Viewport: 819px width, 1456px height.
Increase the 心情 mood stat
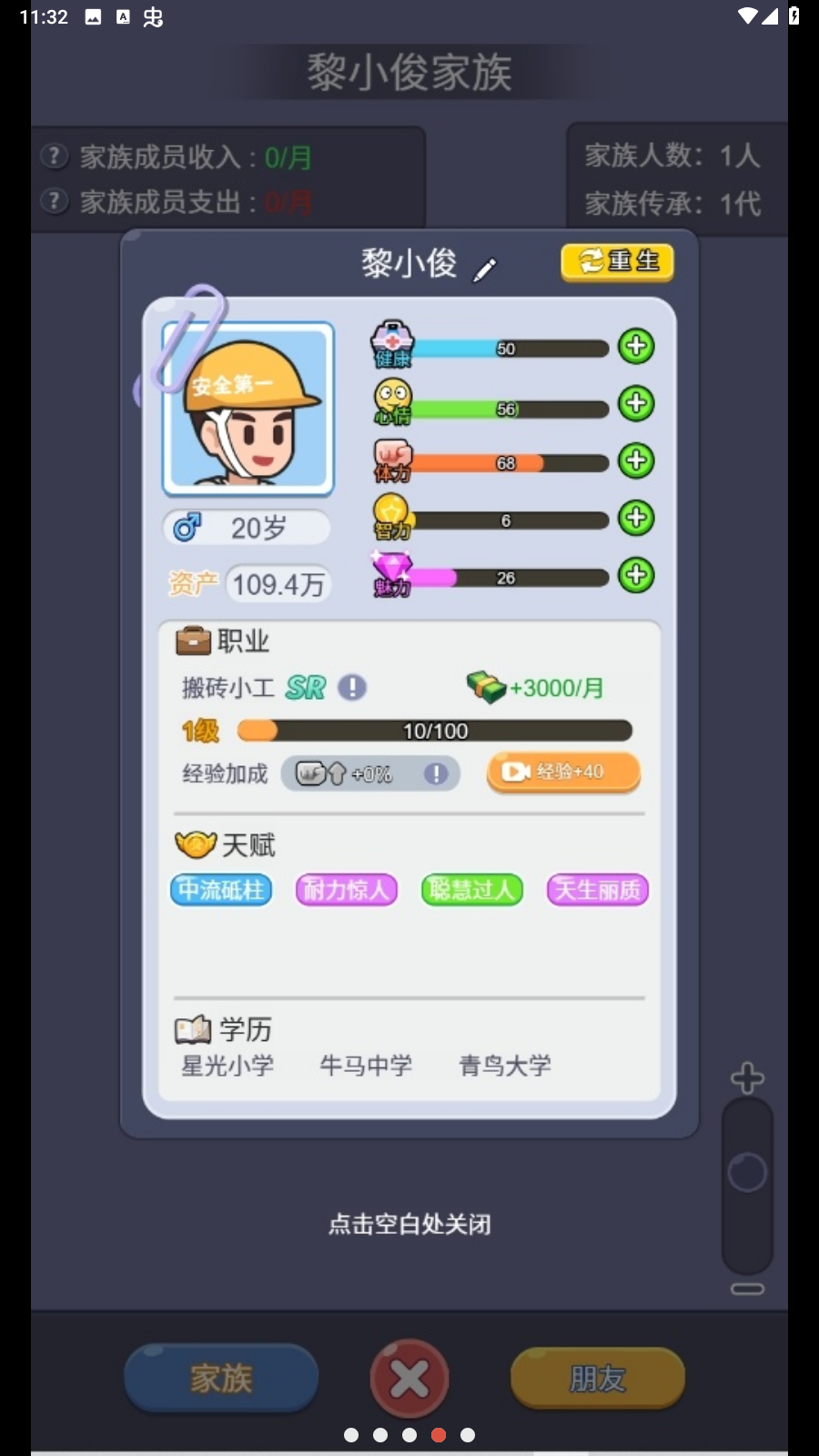click(x=636, y=403)
